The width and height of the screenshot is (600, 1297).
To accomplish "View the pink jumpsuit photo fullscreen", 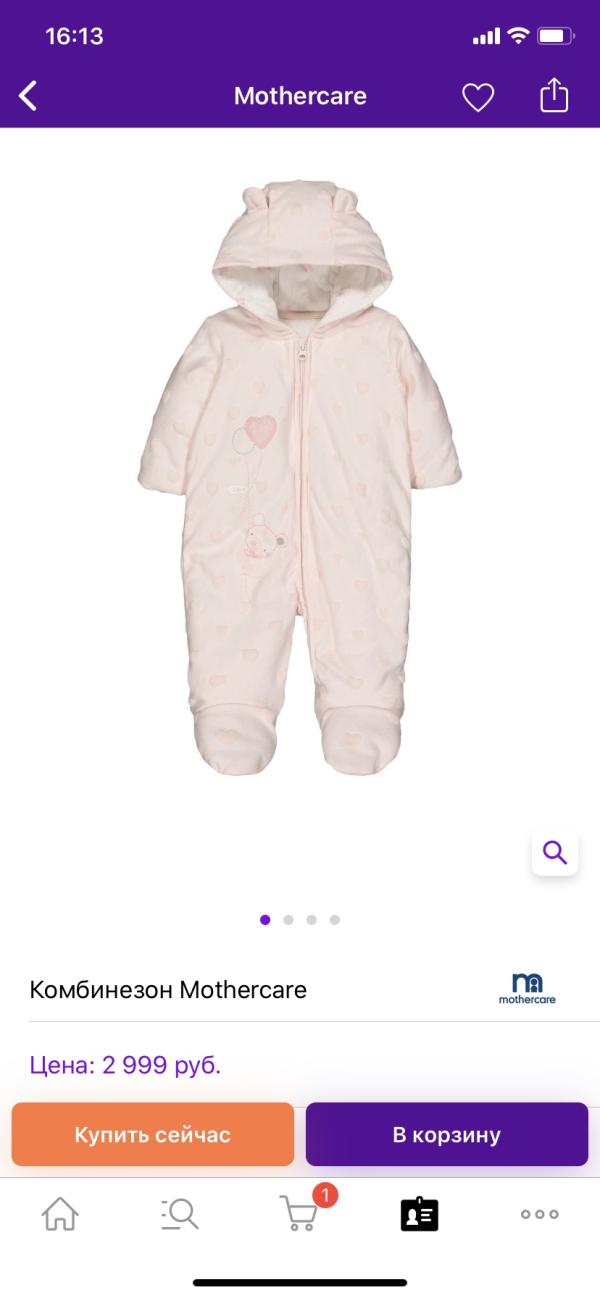I will [x=300, y=480].
